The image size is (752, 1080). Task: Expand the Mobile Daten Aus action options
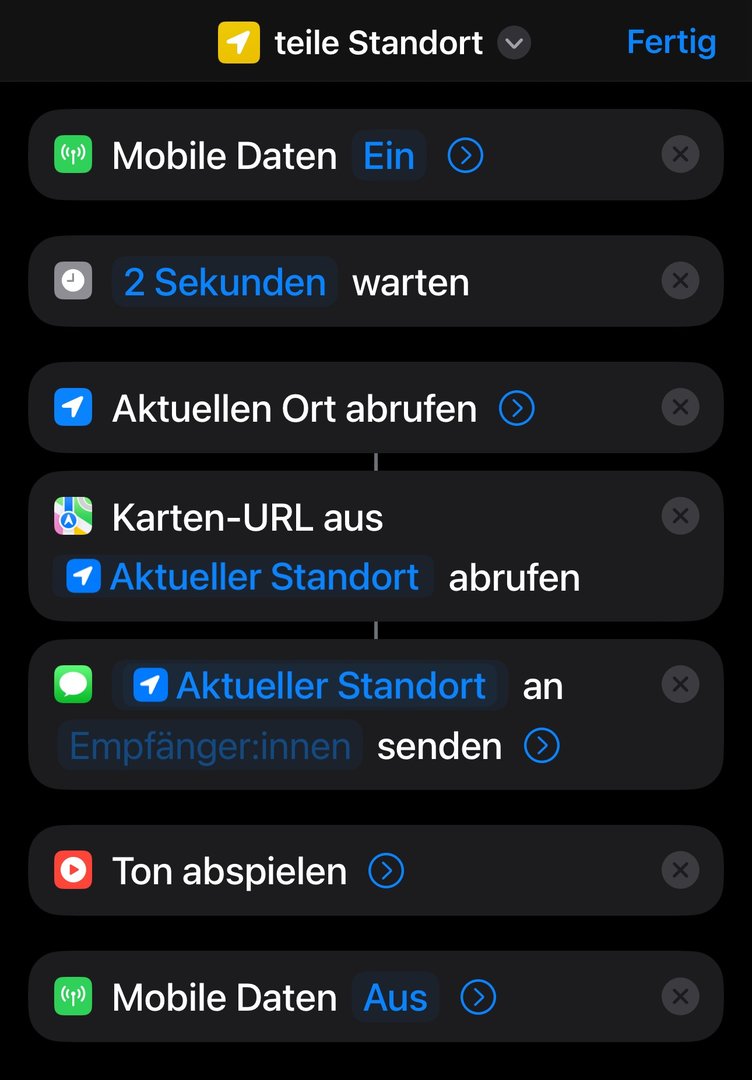[x=478, y=997]
